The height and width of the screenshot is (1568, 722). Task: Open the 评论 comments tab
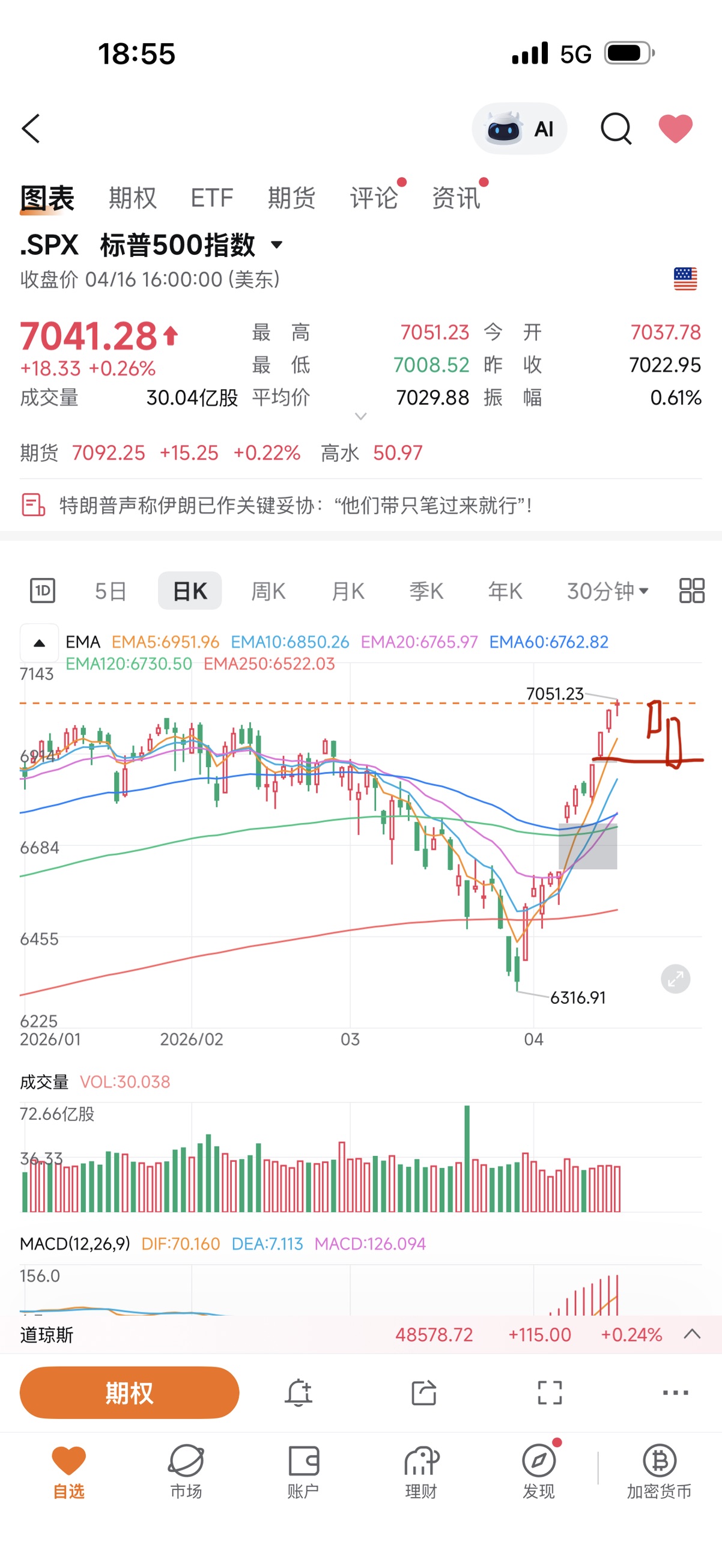tap(373, 198)
